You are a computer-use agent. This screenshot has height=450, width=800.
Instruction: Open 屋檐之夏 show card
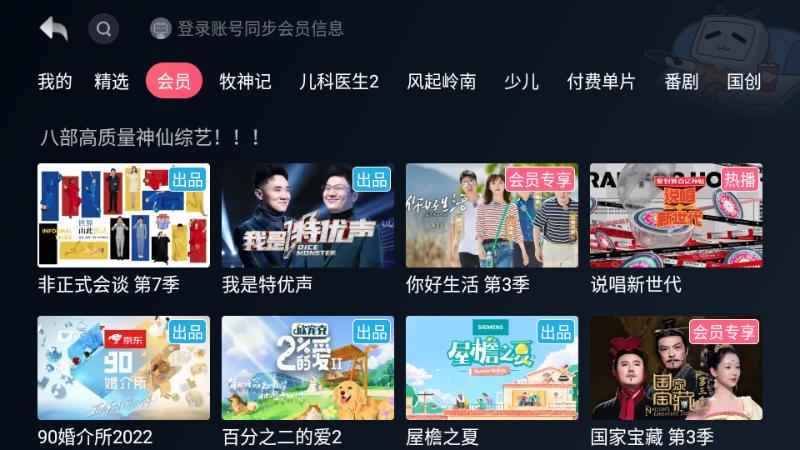(491, 368)
